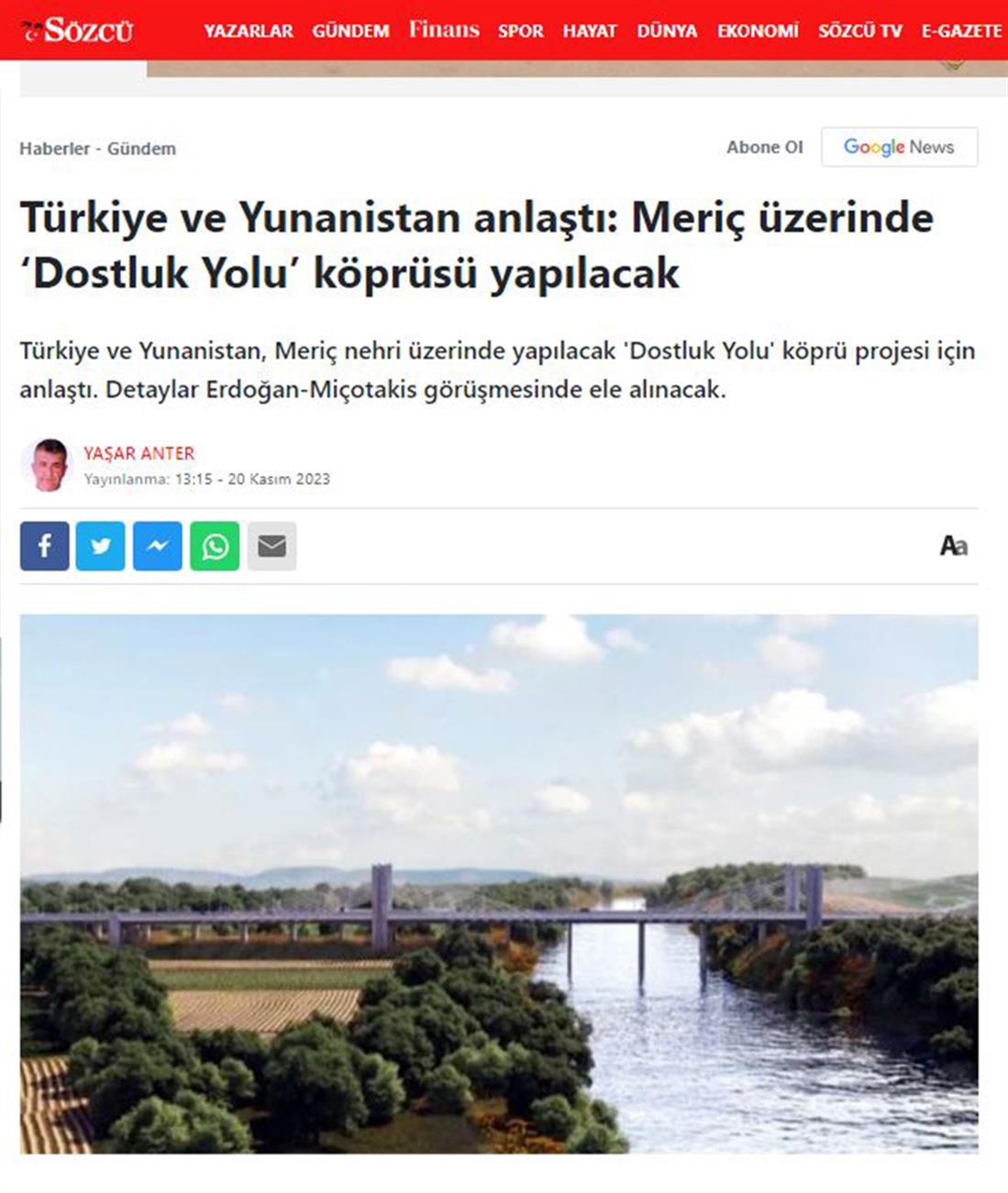Screen dimensions: 1008x1193
Task: Tap the Haberler breadcrumb link
Action: 54,149
